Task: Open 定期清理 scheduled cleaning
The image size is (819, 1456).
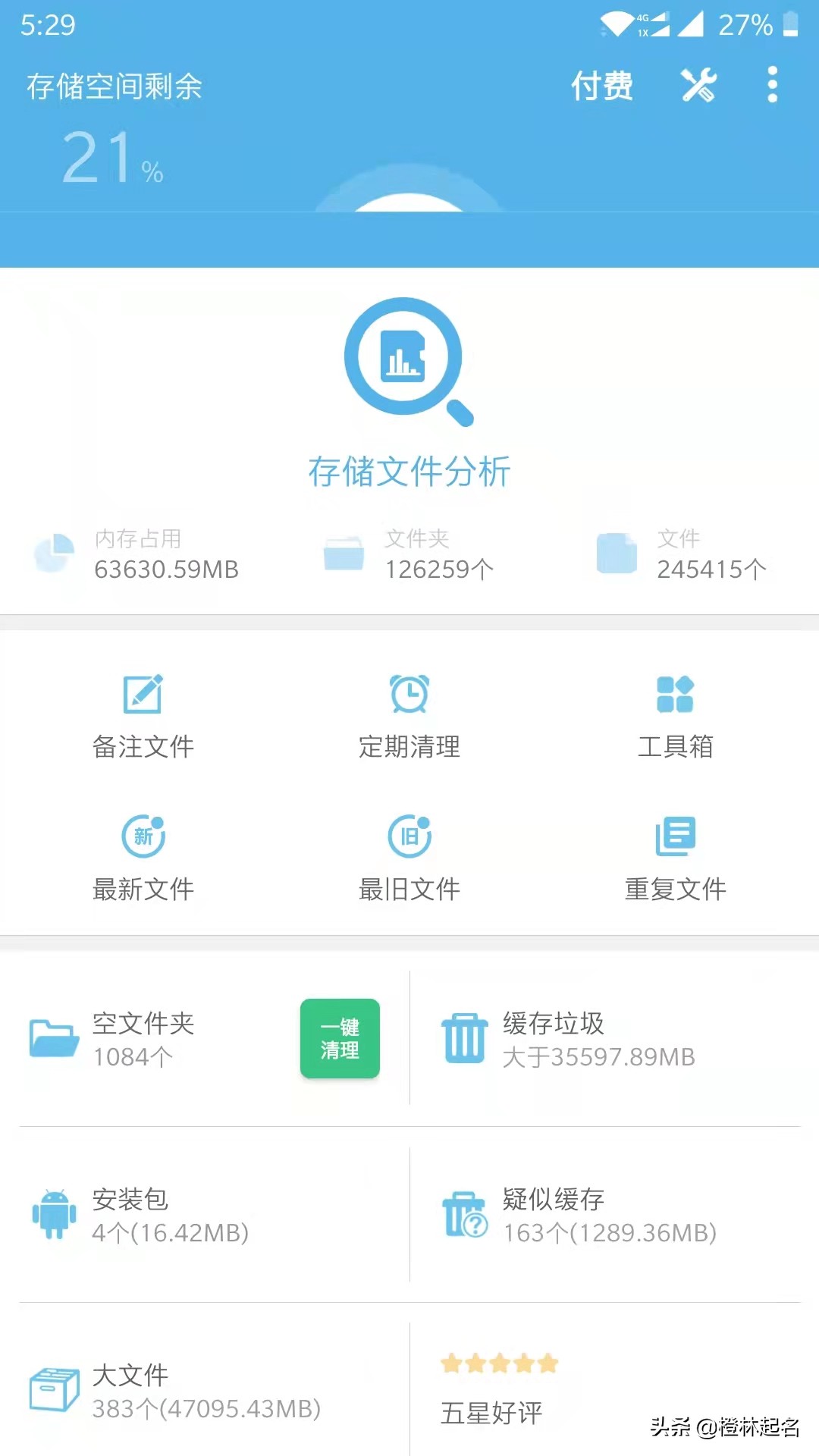Action: coord(409,717)
